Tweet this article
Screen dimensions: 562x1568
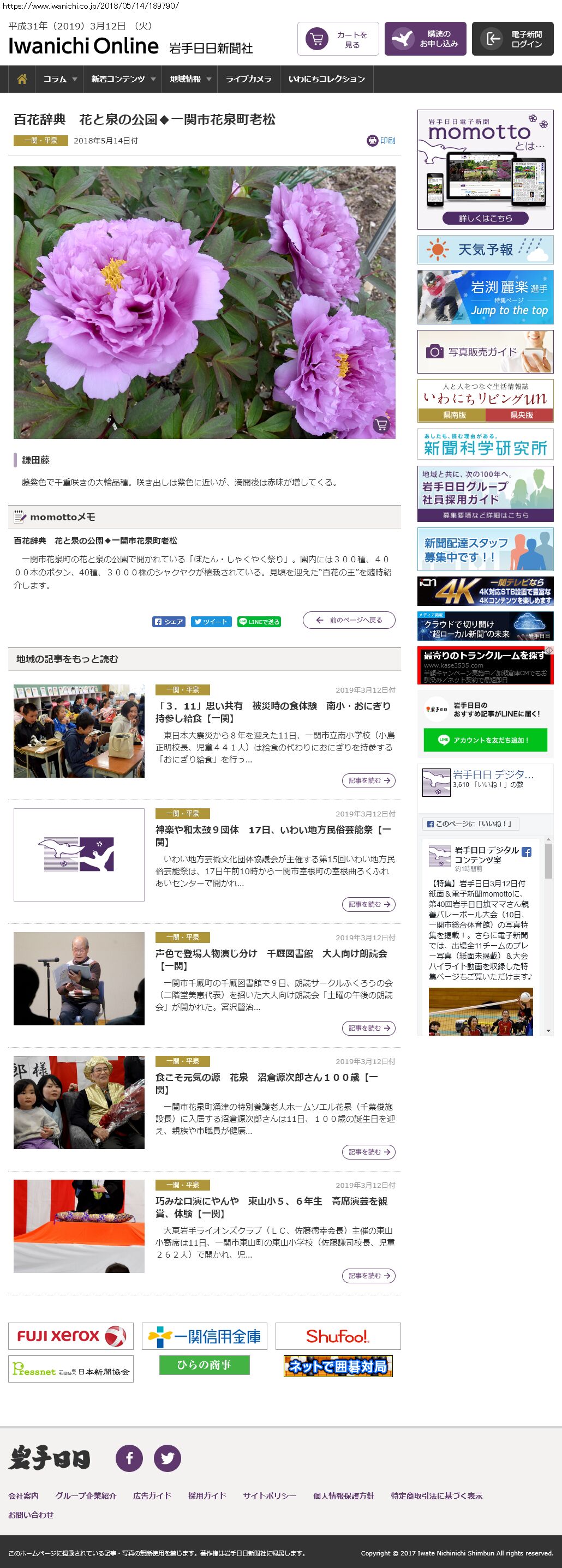coord(211,622)
